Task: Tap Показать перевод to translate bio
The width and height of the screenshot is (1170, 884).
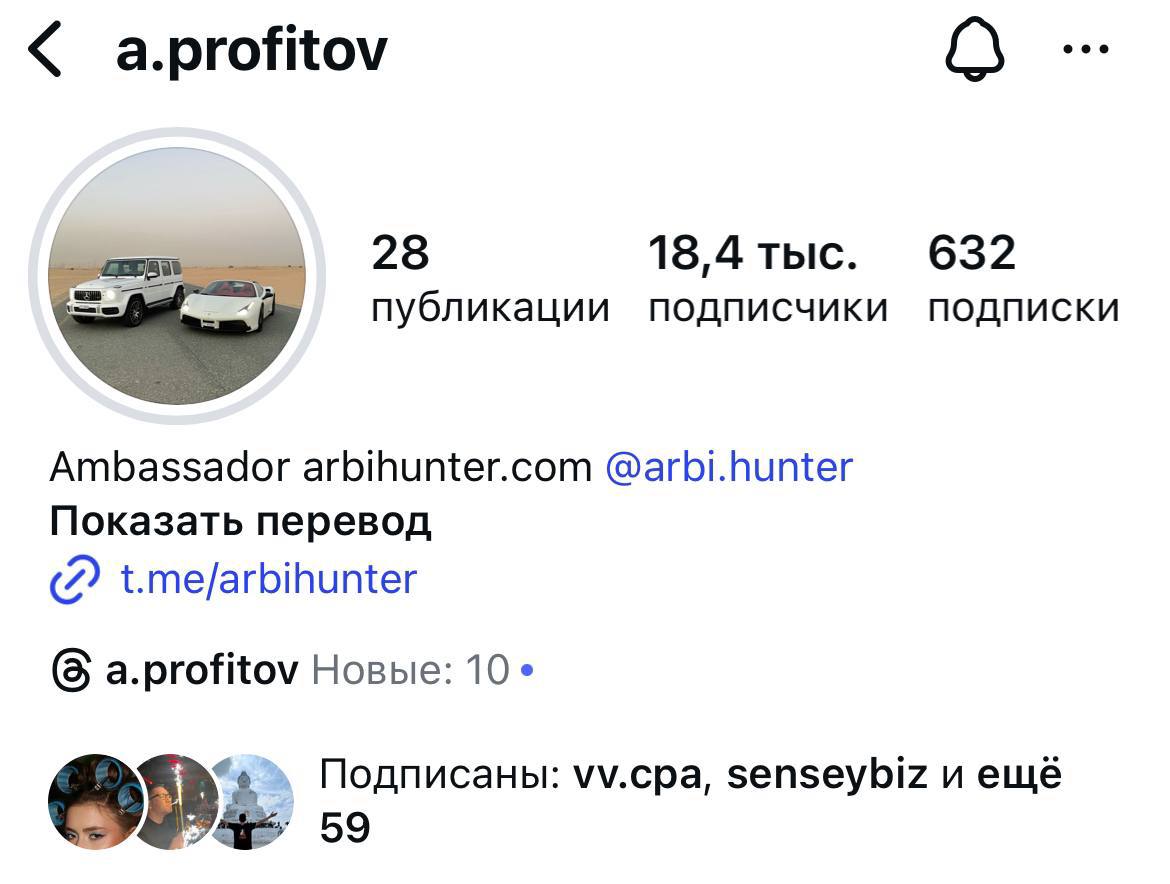Action: [x=240, y=521]
